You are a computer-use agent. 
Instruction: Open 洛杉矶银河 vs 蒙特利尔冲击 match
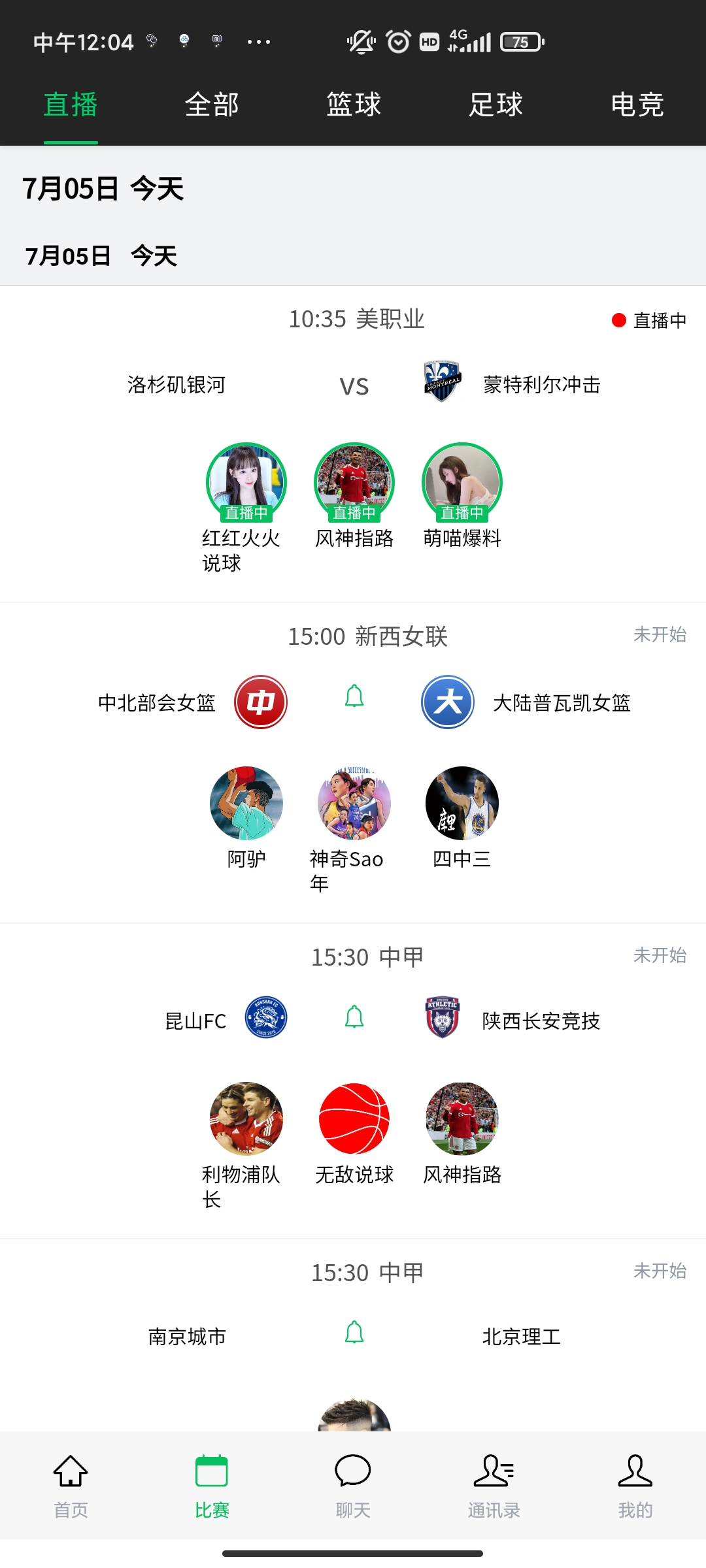[354, 385]
